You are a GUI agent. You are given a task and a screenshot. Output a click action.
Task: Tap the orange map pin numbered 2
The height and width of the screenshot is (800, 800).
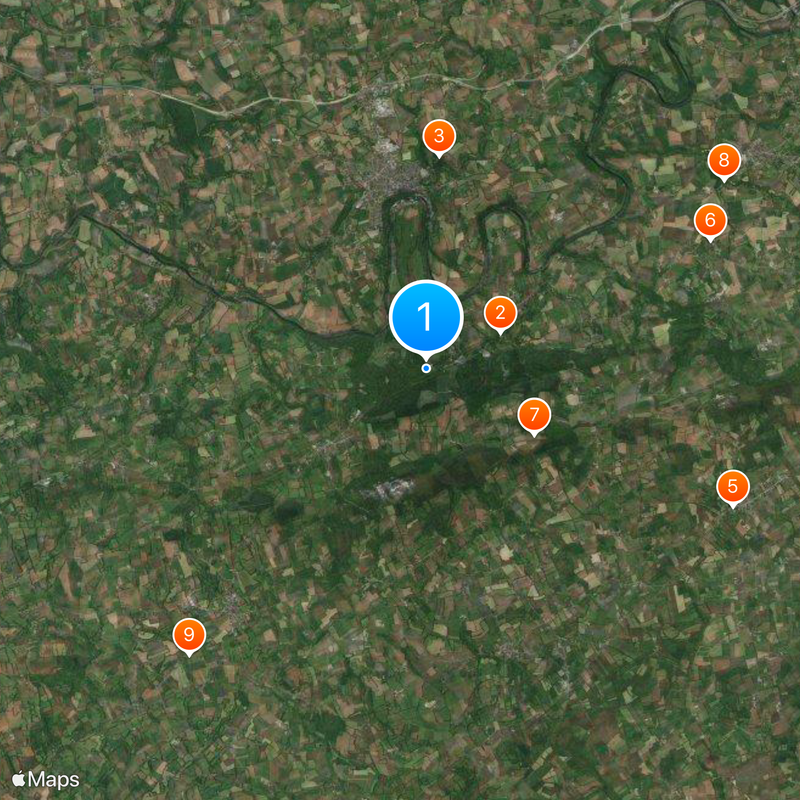[500, 313]
